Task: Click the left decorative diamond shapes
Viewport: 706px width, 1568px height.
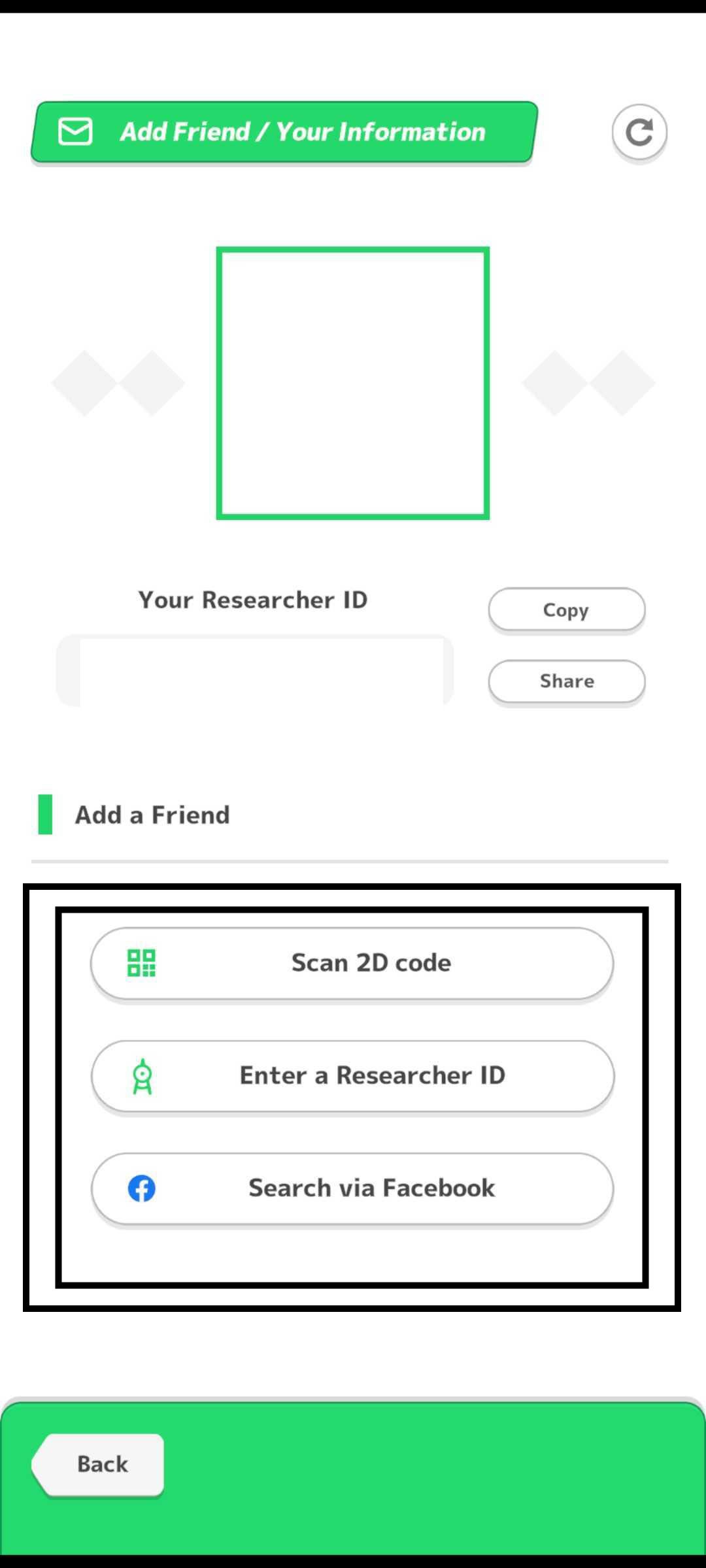Action: click(x=116, y=382)
